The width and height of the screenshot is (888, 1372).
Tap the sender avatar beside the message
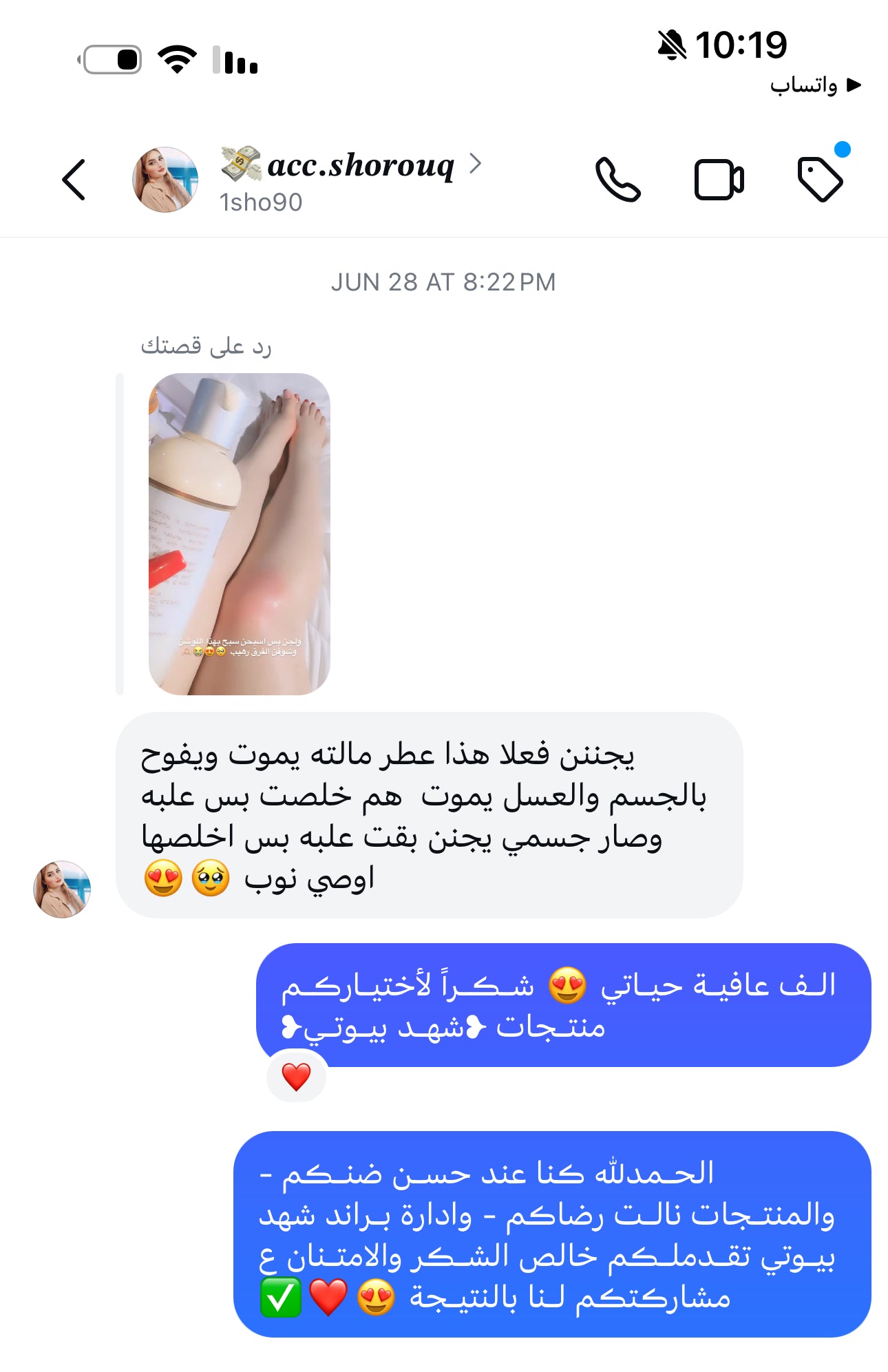tap(62, 889)
